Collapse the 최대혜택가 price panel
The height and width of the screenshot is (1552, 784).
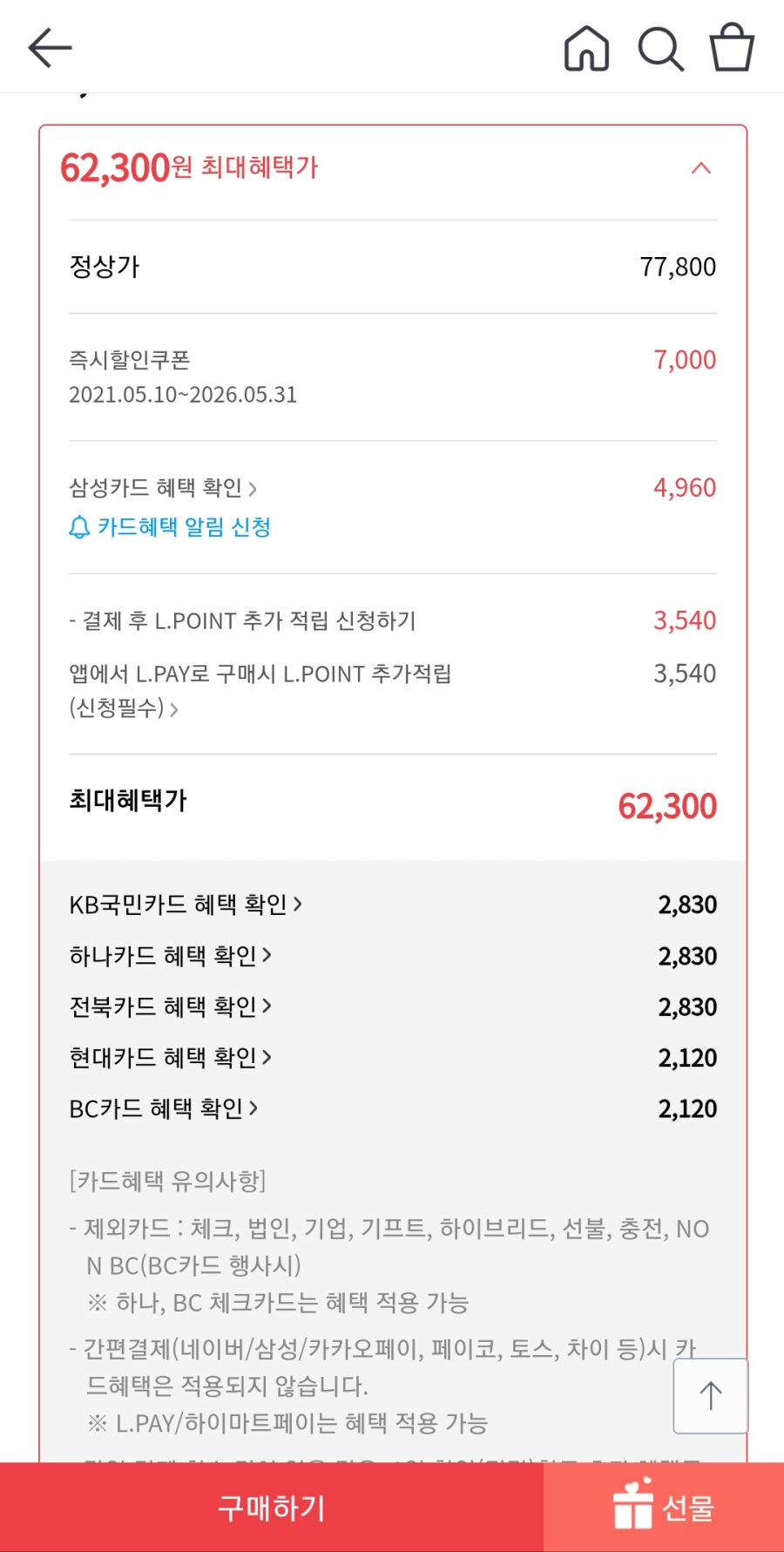[x=701, y=167]
